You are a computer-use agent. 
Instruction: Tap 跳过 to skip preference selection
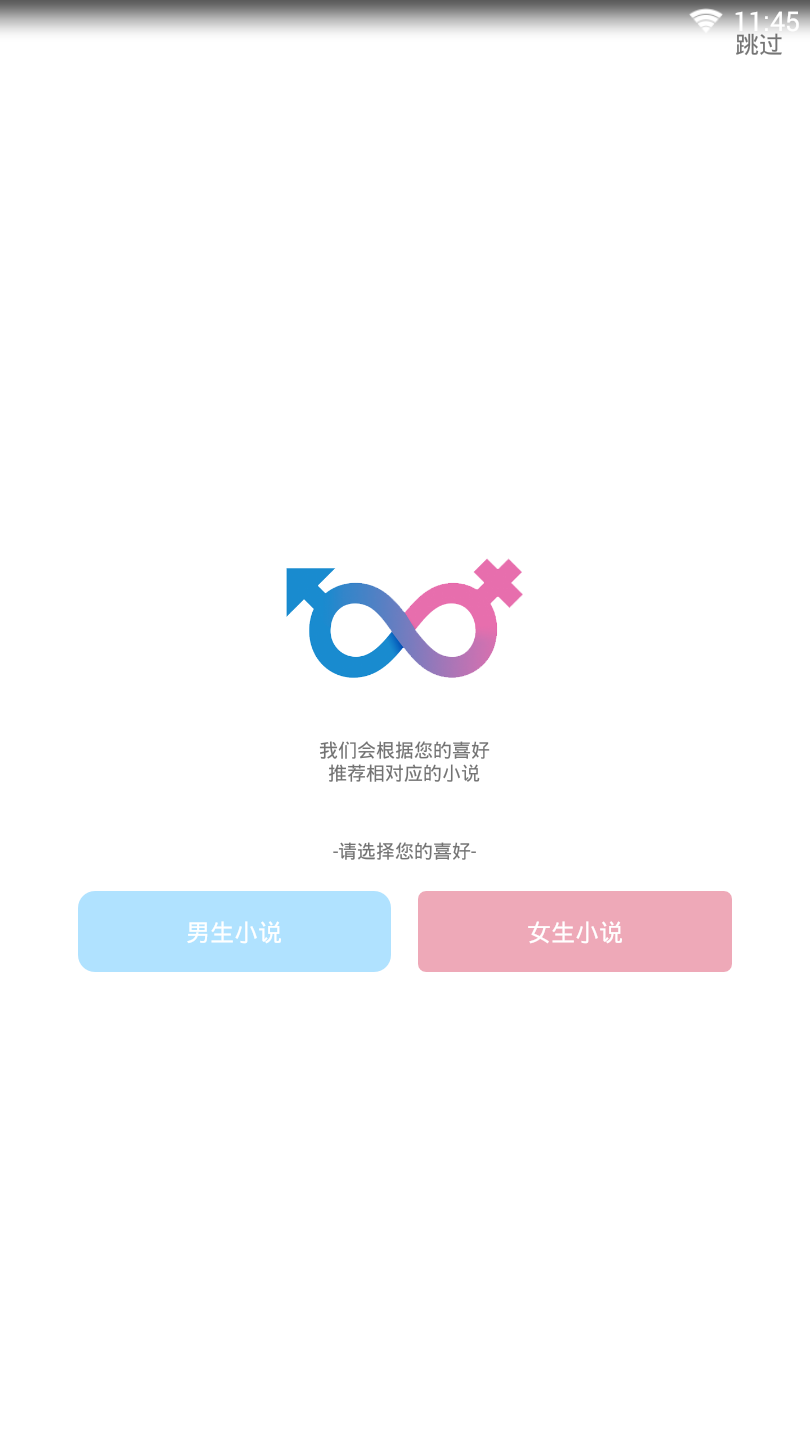(x=758, y=45)
